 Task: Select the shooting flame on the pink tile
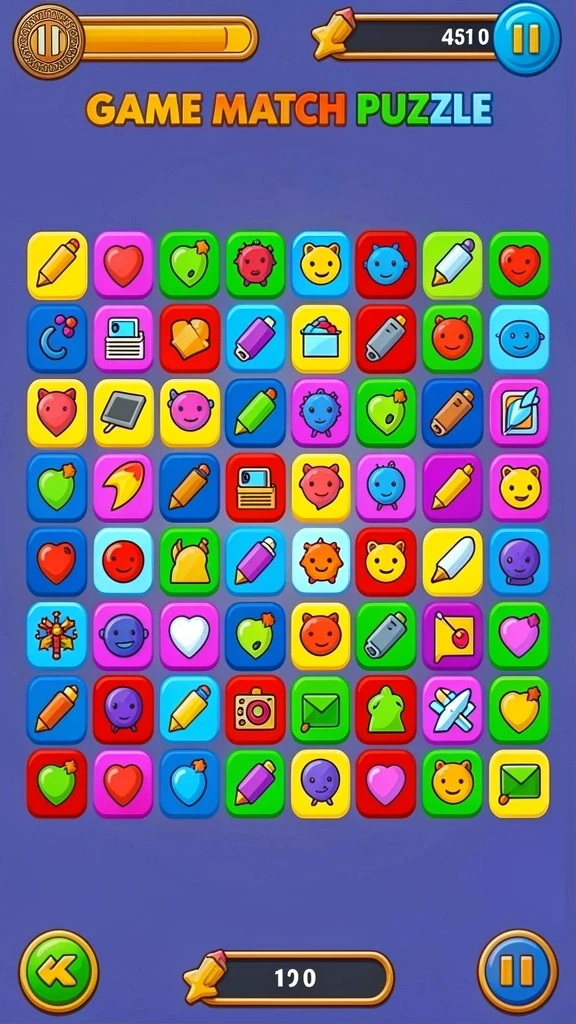click(x=123, y=487)
